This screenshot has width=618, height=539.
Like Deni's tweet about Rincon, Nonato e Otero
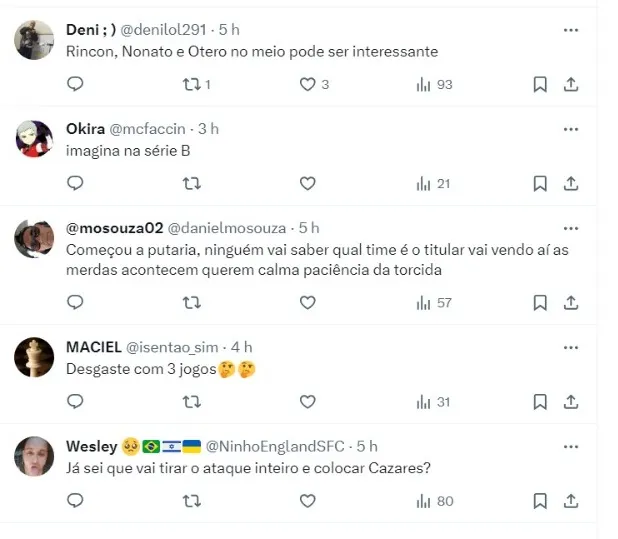(308, 85)
